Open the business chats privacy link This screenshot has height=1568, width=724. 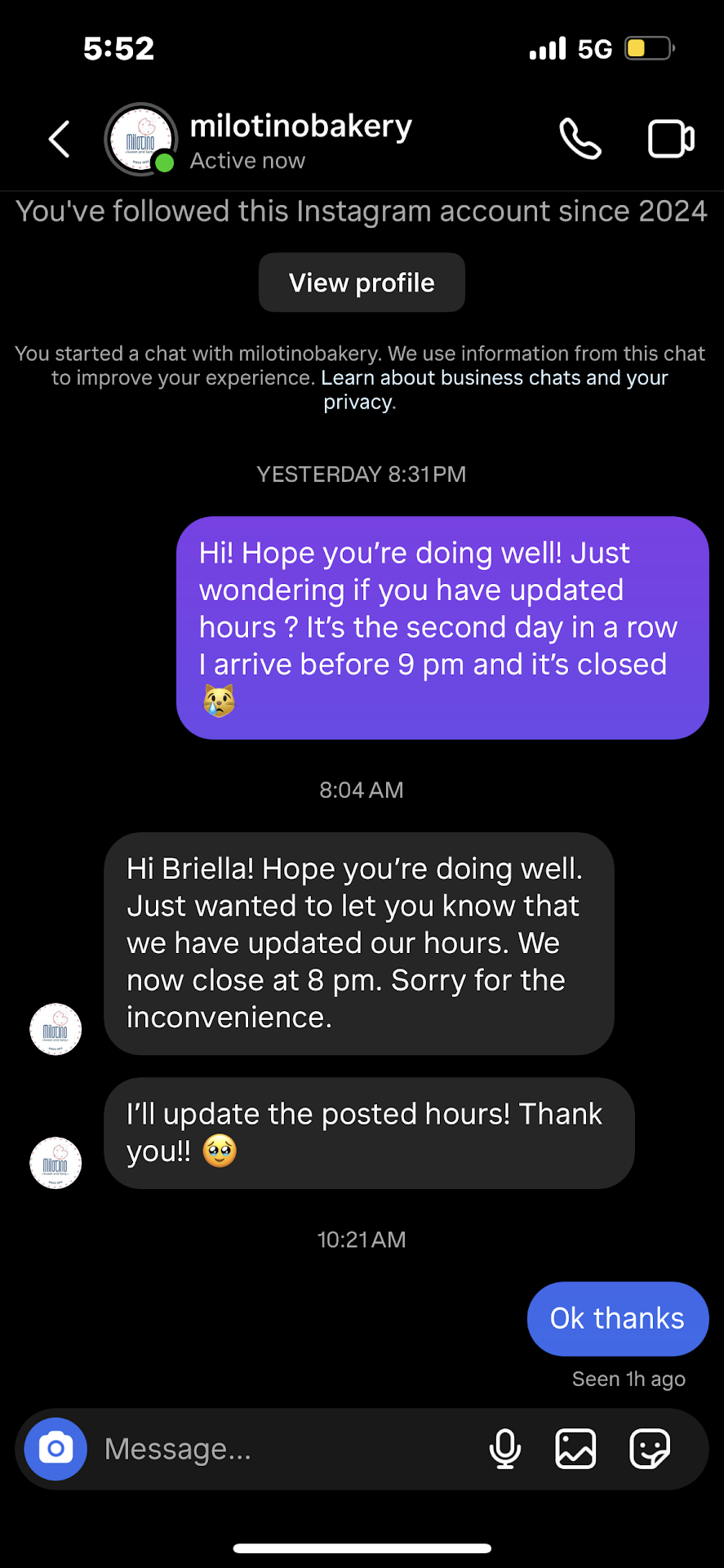pos(494,379)
